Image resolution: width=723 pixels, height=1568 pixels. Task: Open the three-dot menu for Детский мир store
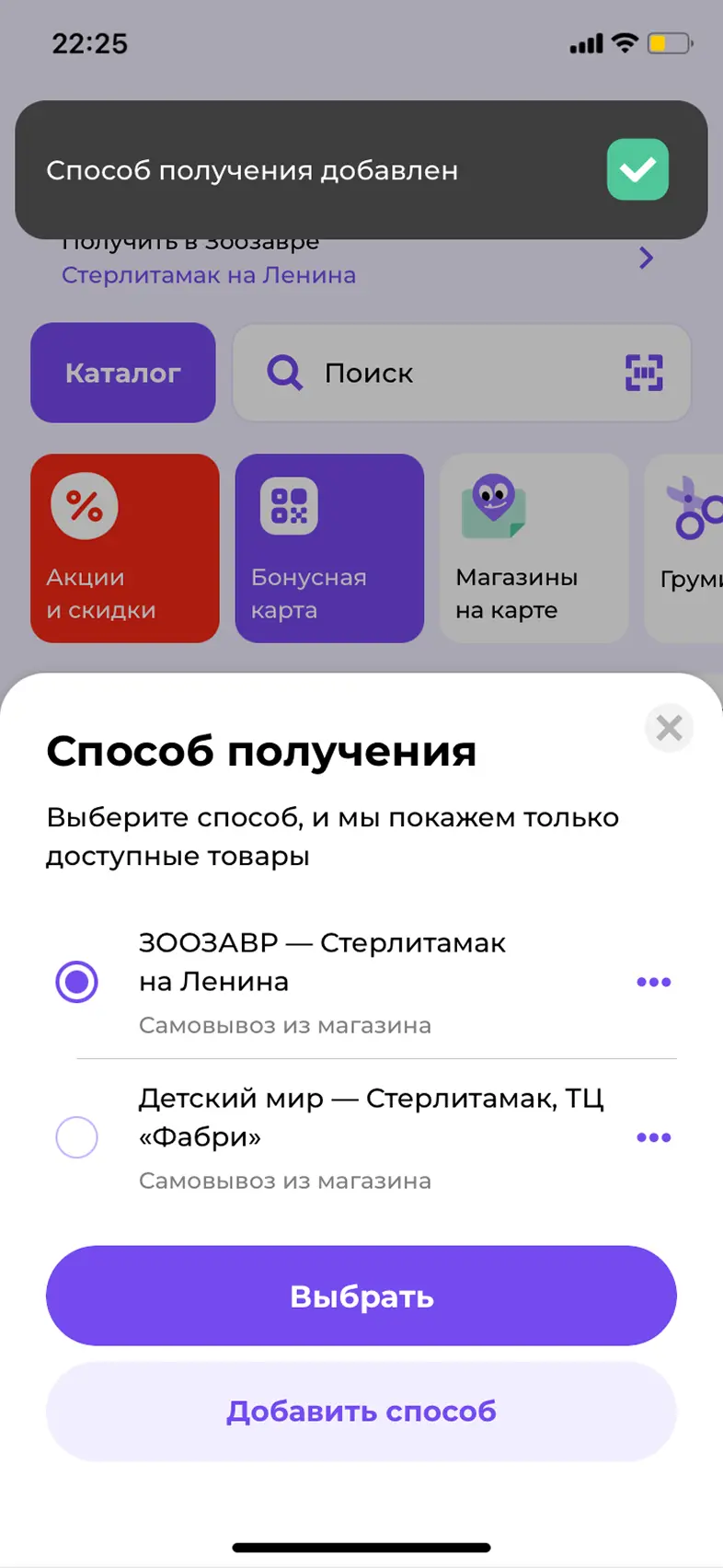[x=653, y=1137]
